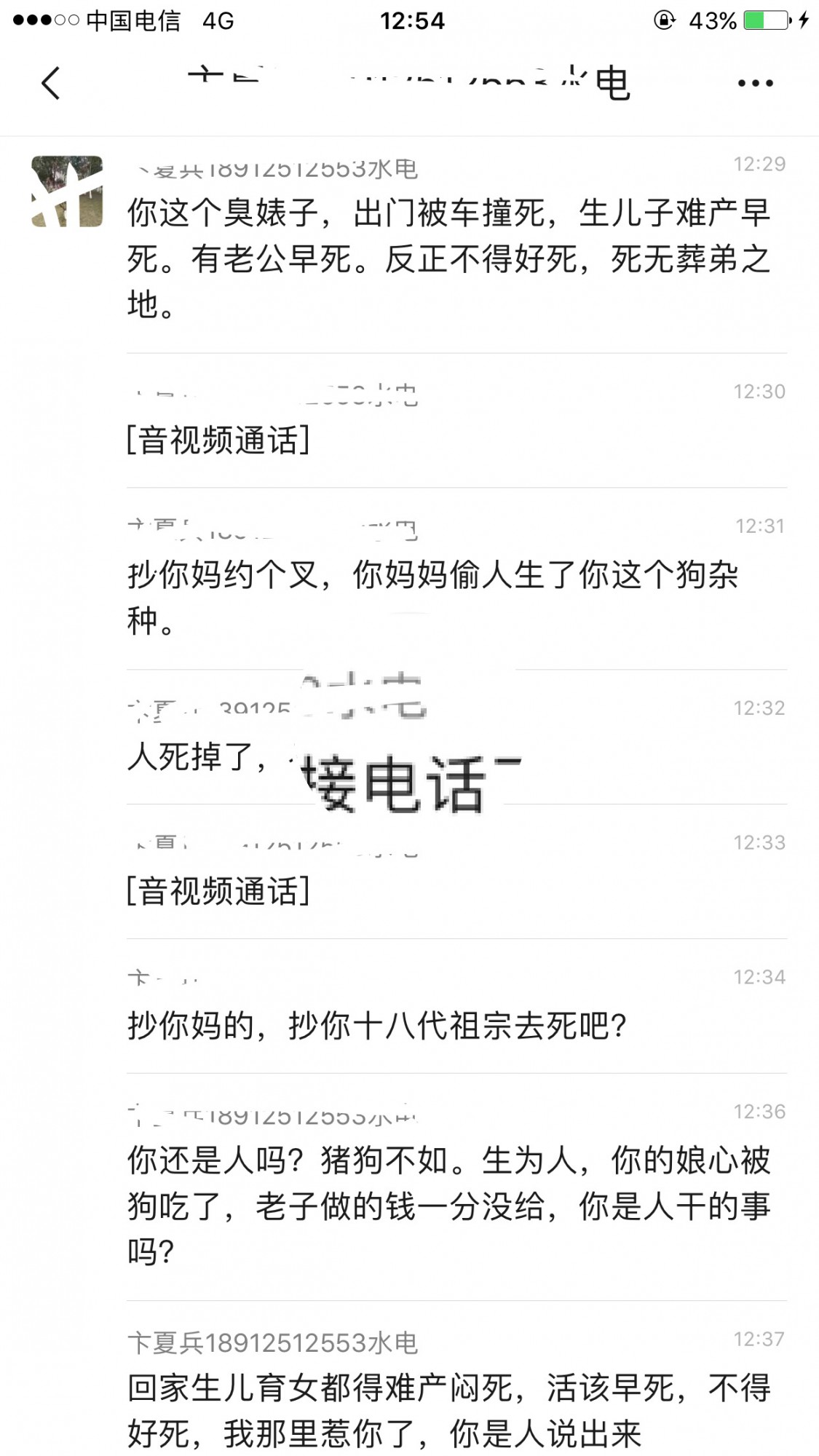This screenshot has width=819, height=1456.
Task: Open the message sent at 12:31
Action: click(433, 597)
